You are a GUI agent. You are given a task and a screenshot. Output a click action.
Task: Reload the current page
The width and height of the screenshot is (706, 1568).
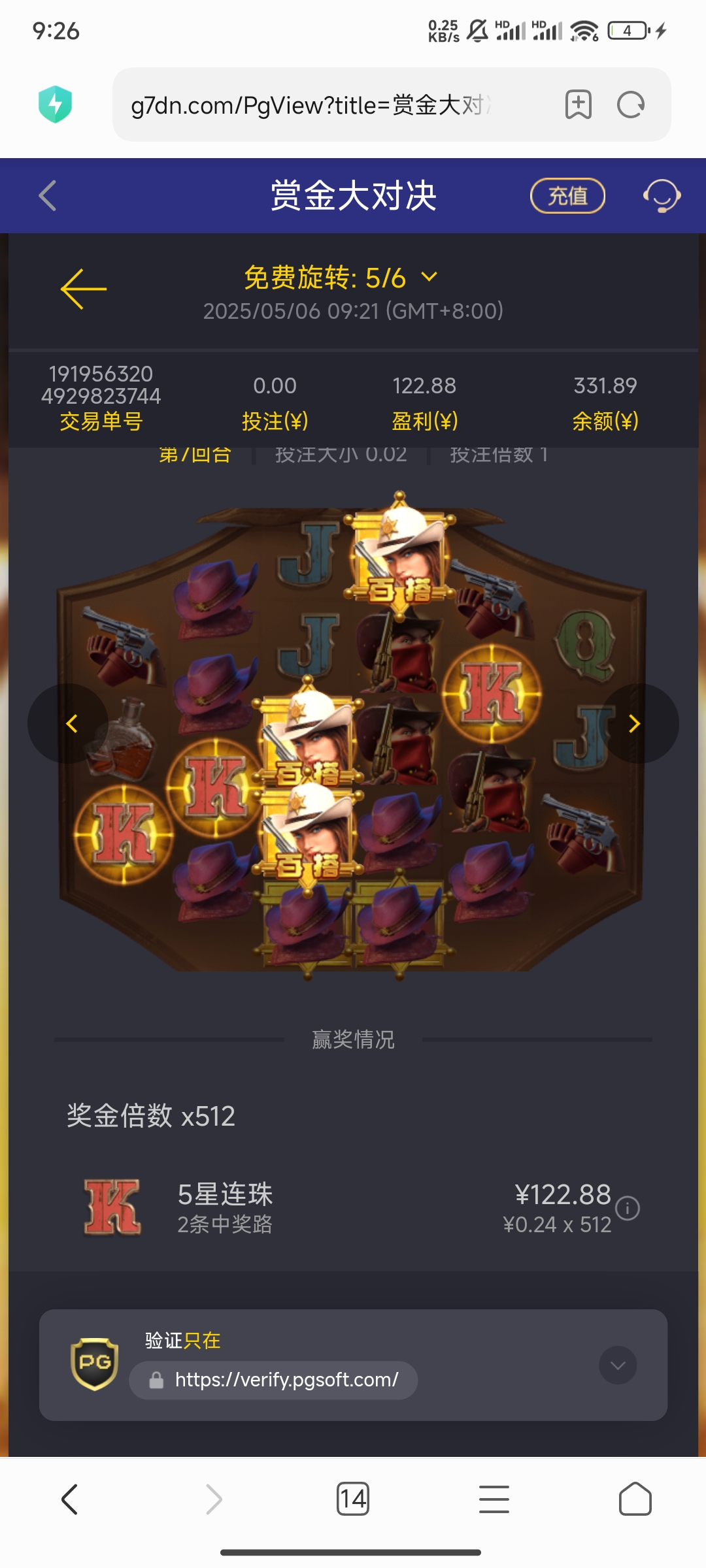coord(631,105)
